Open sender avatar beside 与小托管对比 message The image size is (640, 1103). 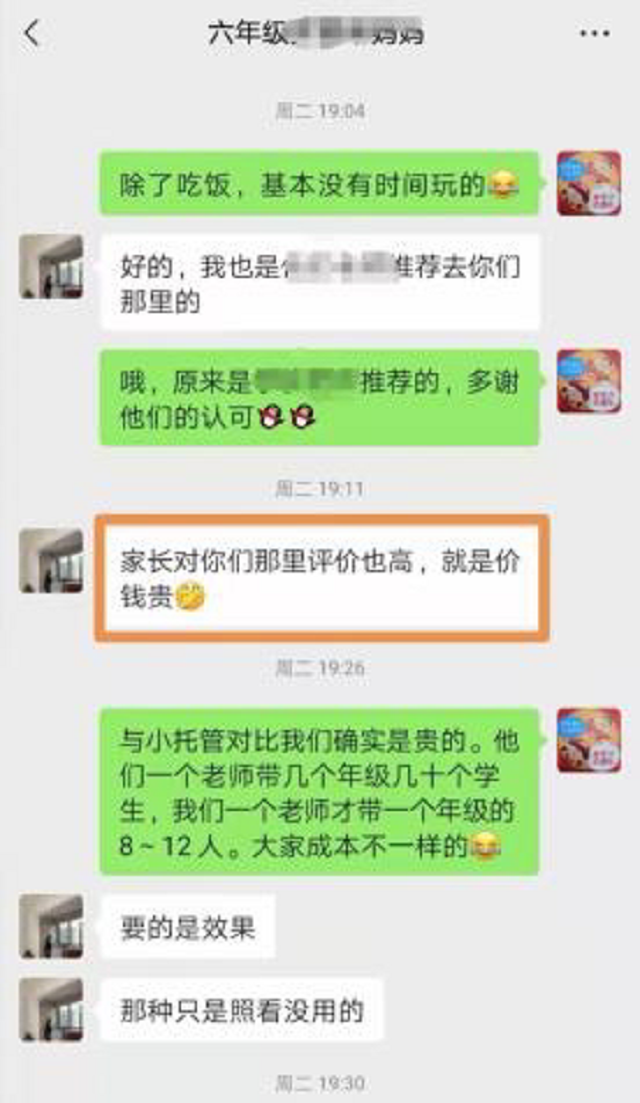tap(588, 740)
